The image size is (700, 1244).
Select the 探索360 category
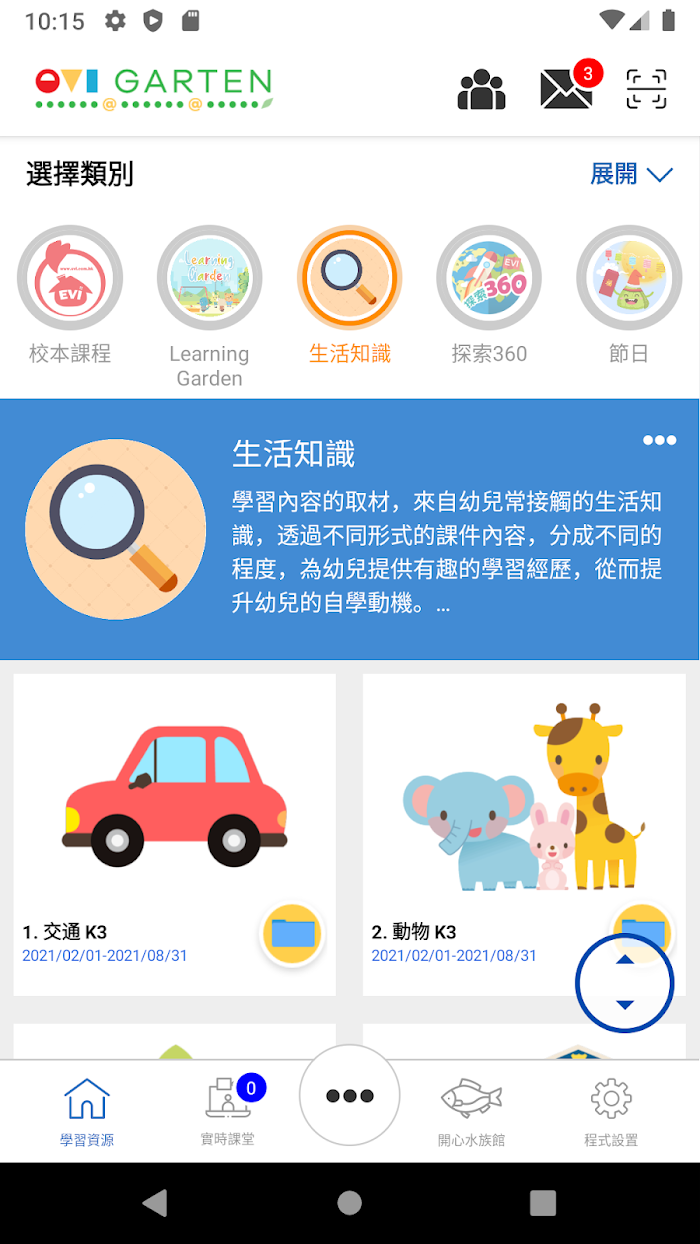489,296
